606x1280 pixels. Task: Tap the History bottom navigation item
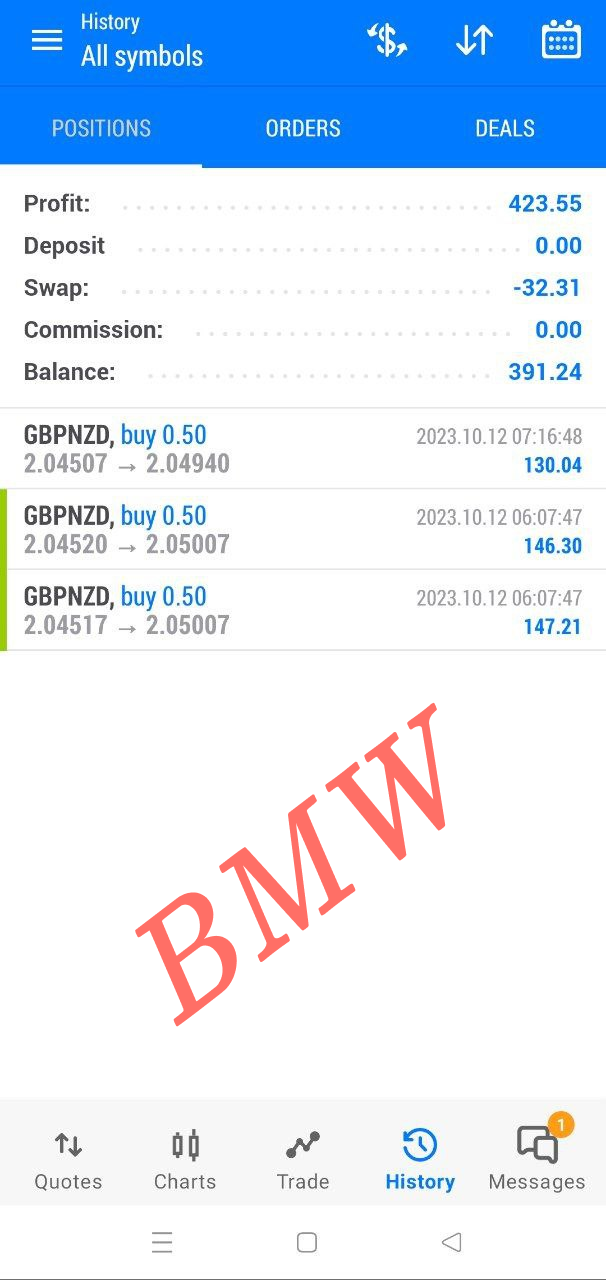(x=420, y=1160)
